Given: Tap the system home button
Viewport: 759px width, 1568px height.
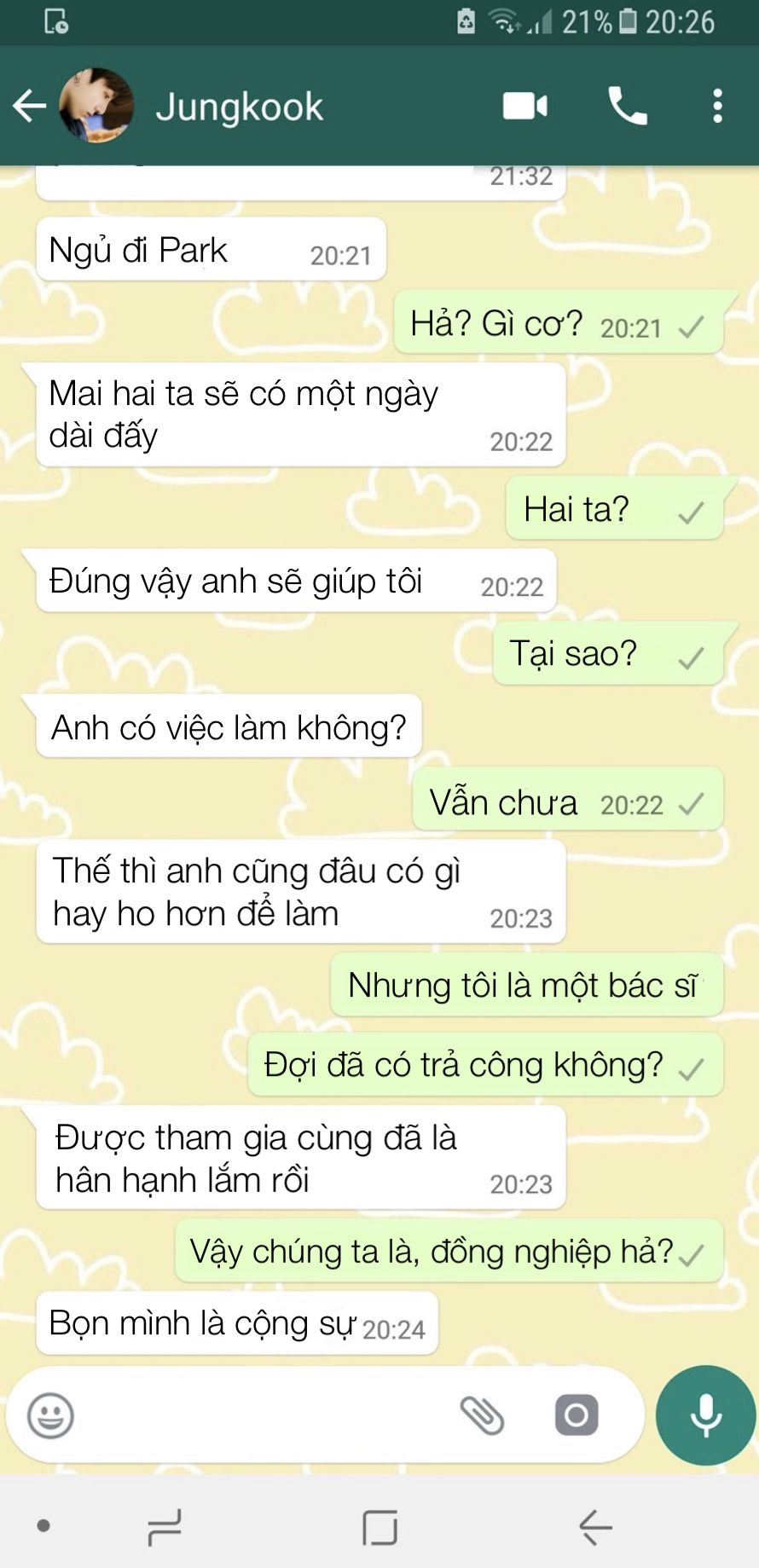Looking at the screenshot, I should coord(379,1526).
